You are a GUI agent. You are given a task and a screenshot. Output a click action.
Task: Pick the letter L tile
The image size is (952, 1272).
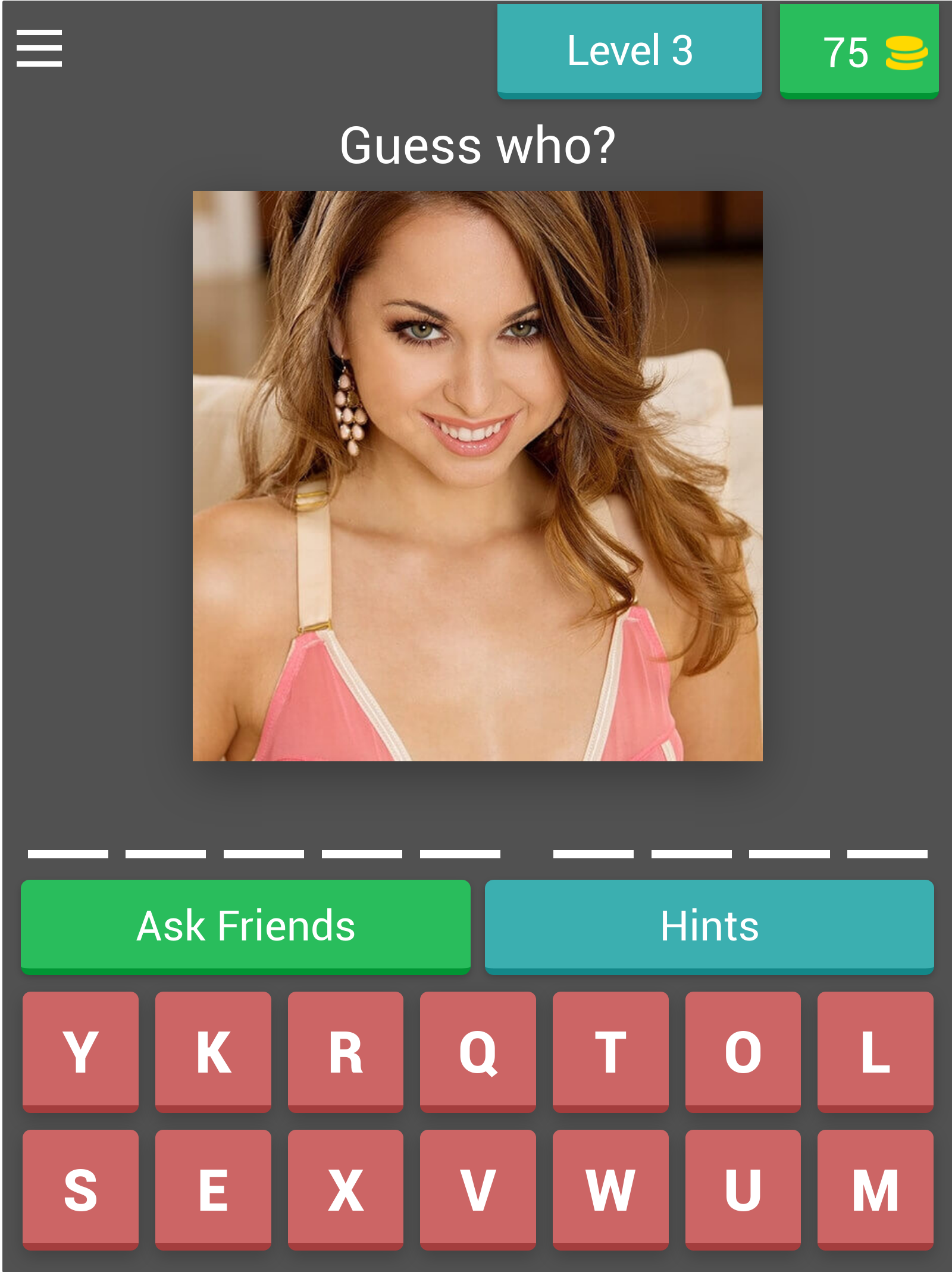[x=875, y=1052]
